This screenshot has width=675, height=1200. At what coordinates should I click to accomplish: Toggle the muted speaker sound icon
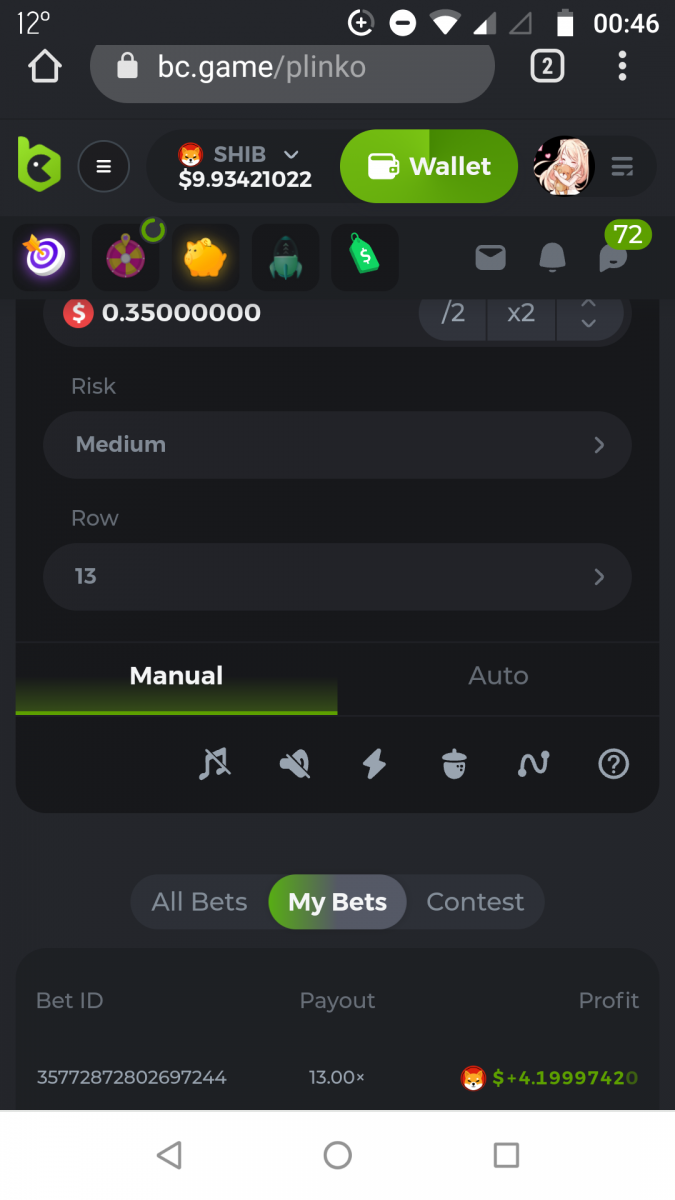tap(294, 764)
